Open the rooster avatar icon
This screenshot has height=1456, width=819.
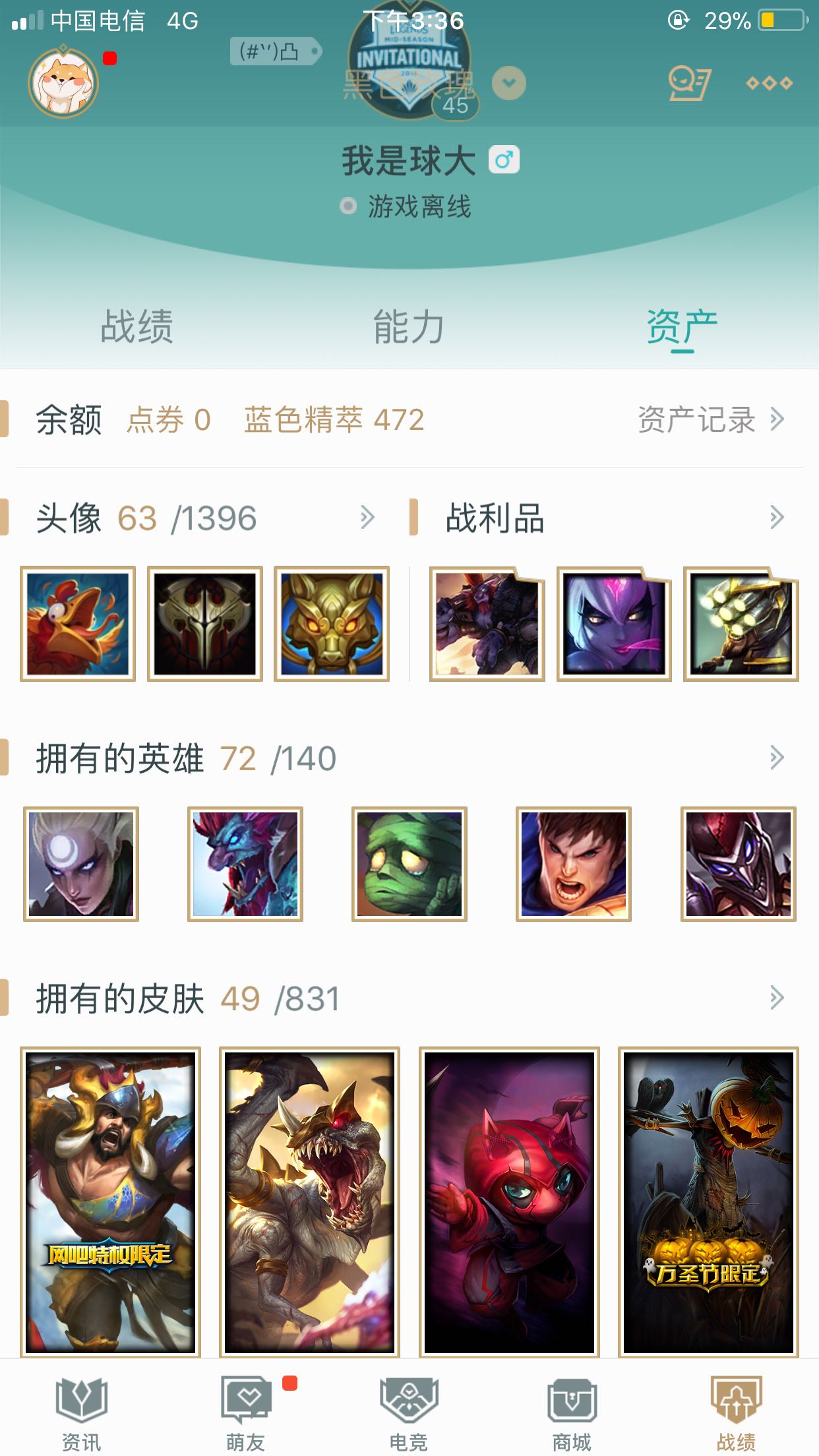[x=78, y=623]
